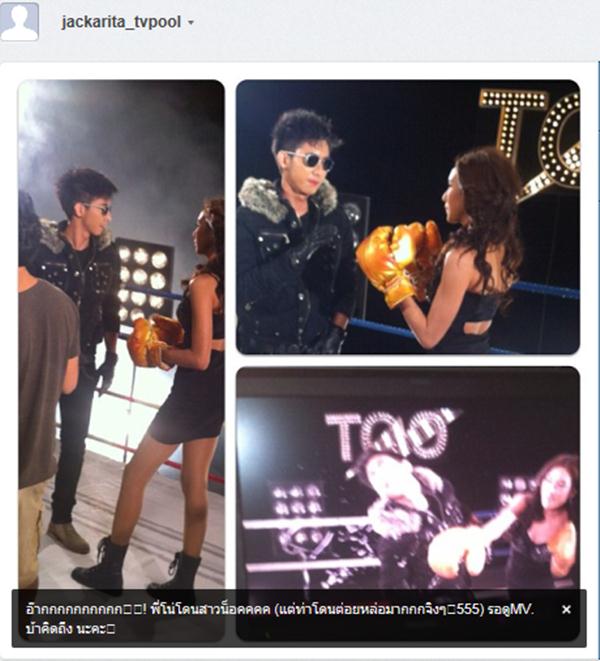Open the jackarita_tvpool account dropdown
The image size is (600, 661).
[x=190, y=22]
